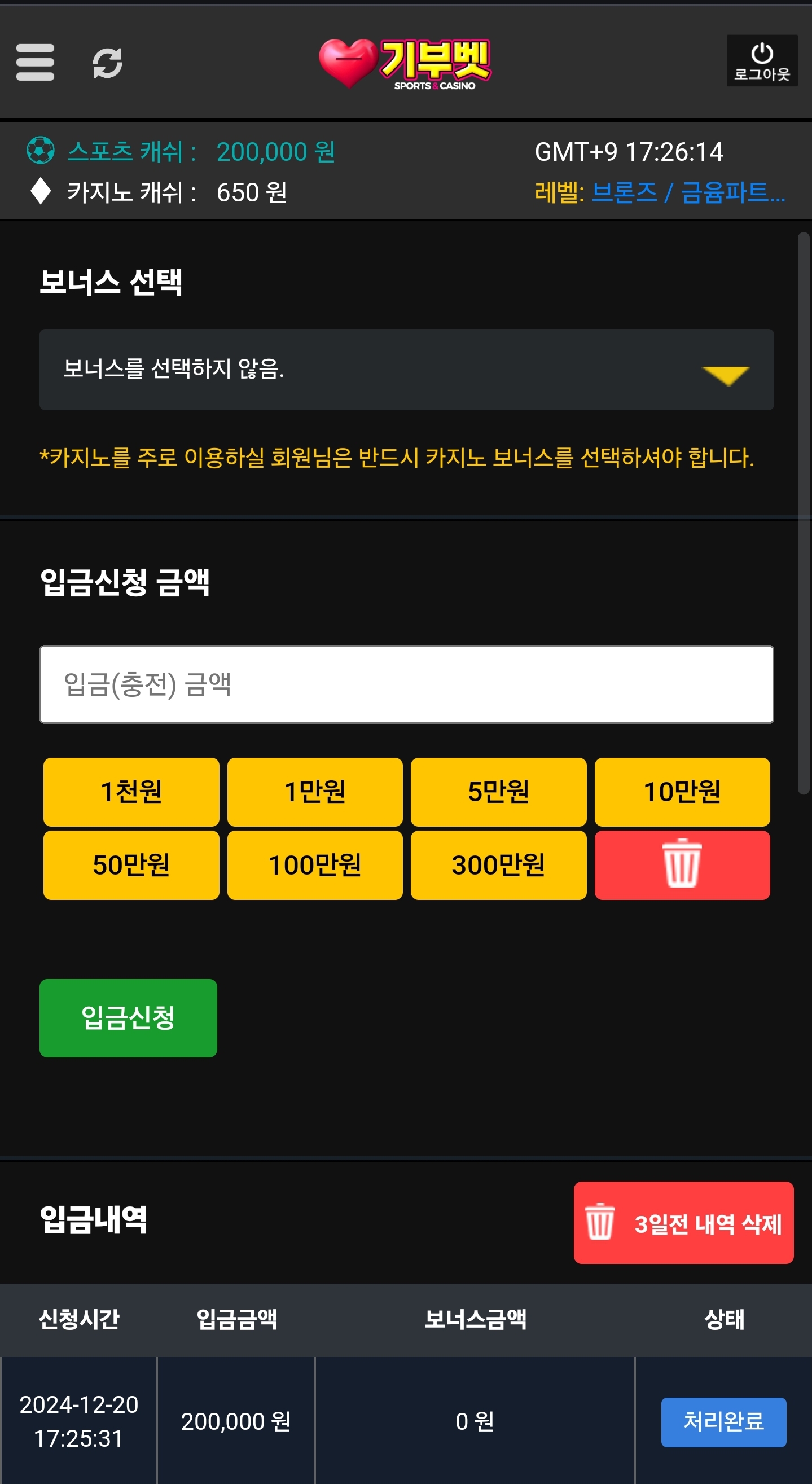
Task: Tap the 10만원 amount button
Action: tap(682, 792)
